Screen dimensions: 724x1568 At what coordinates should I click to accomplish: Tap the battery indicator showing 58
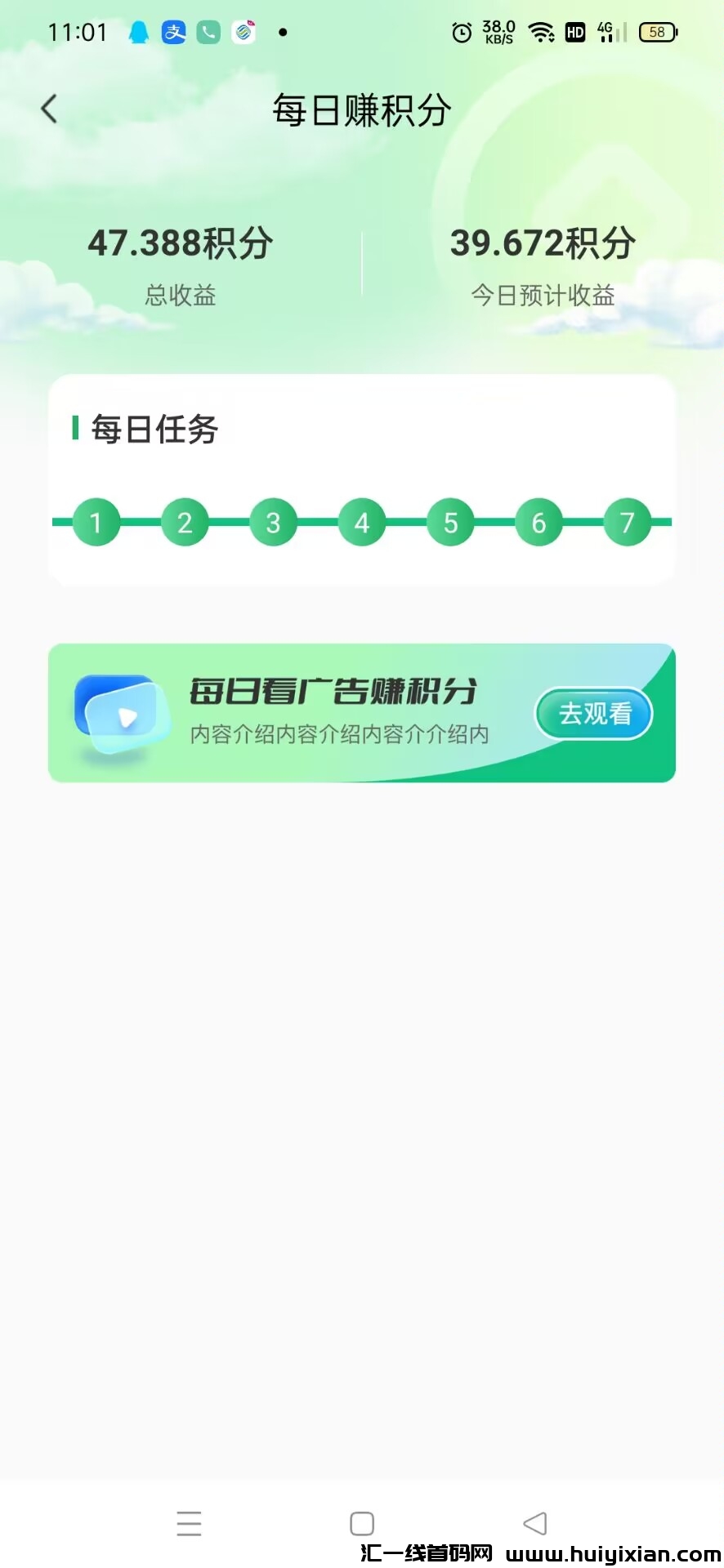(x=658, y=32)
